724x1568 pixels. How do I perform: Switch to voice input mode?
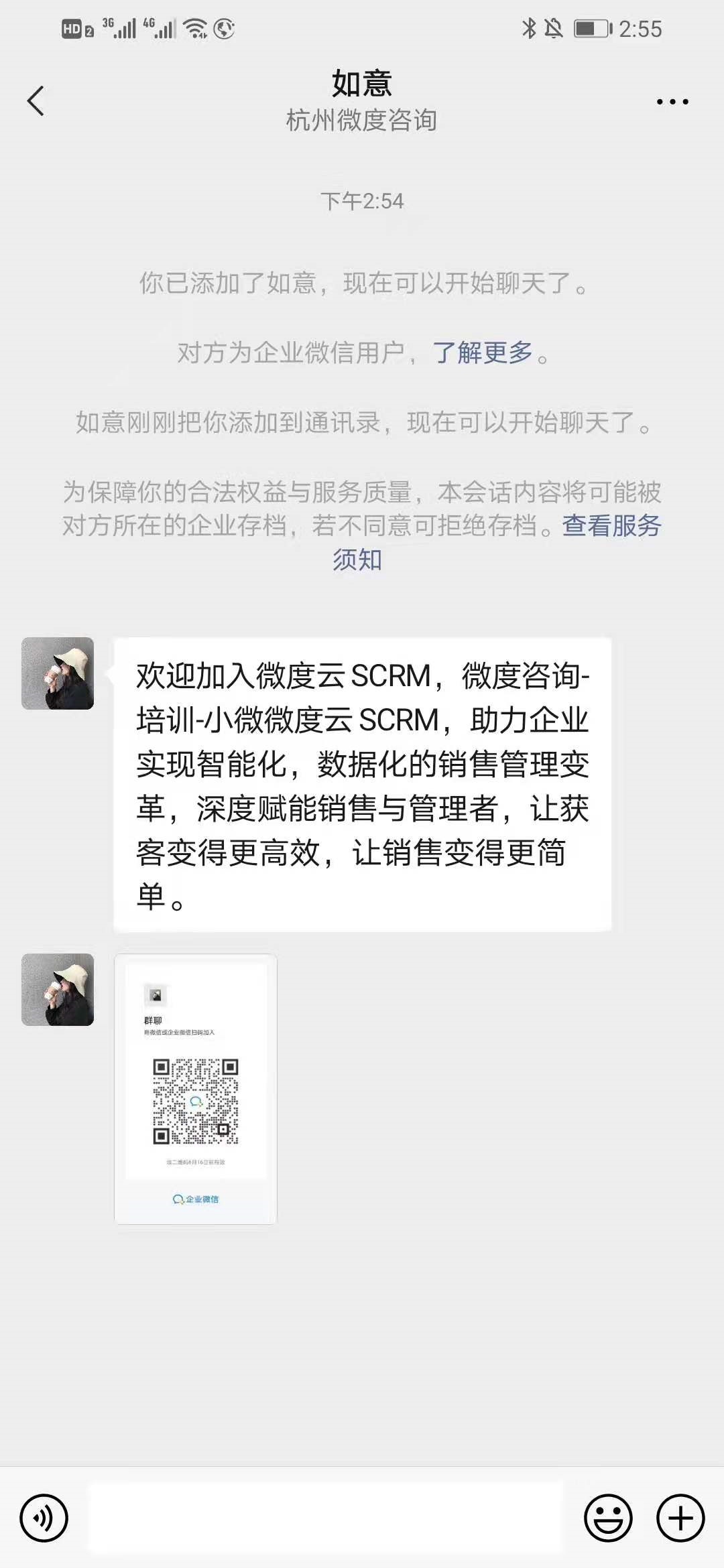tap(44, 1518)
